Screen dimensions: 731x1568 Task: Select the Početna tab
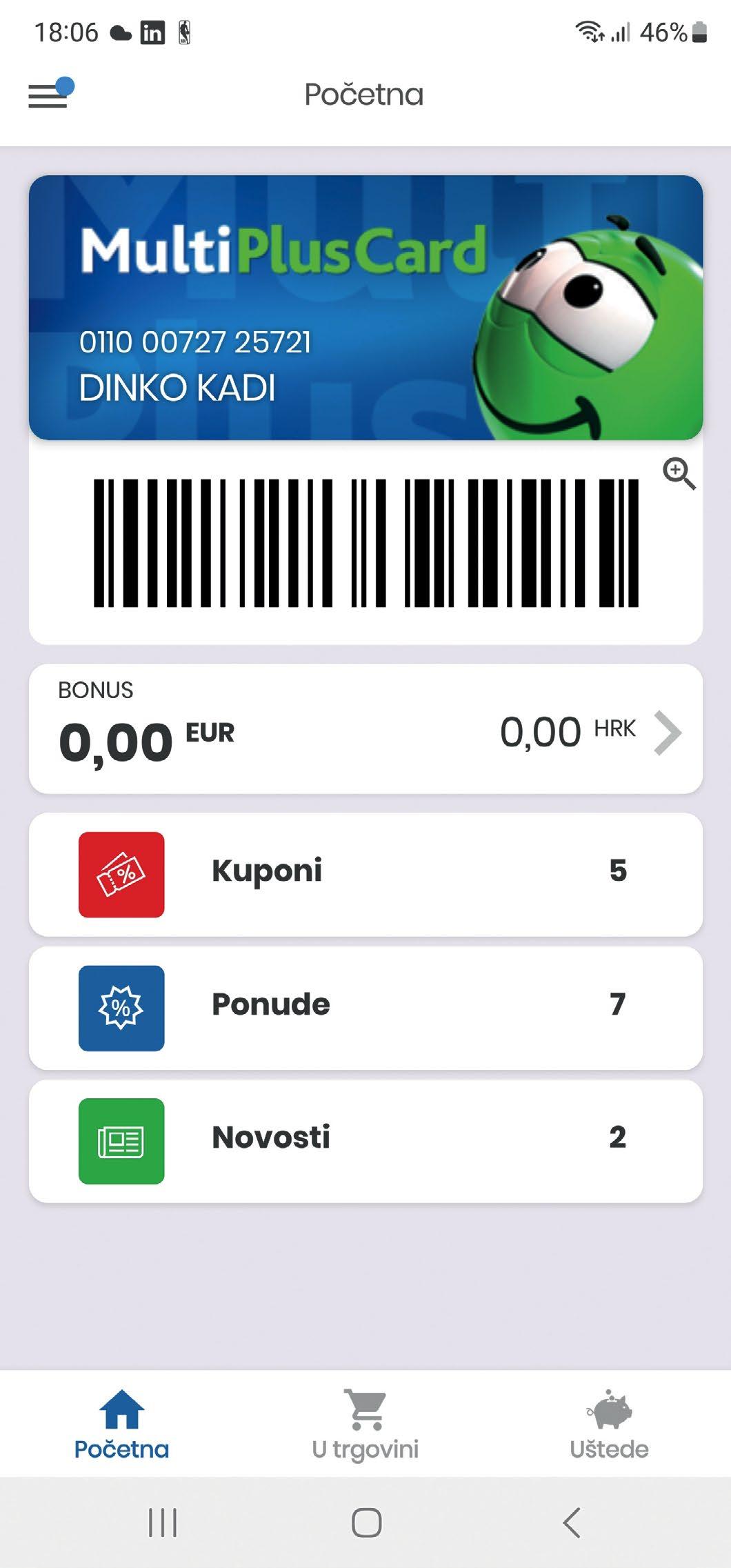121,1425
